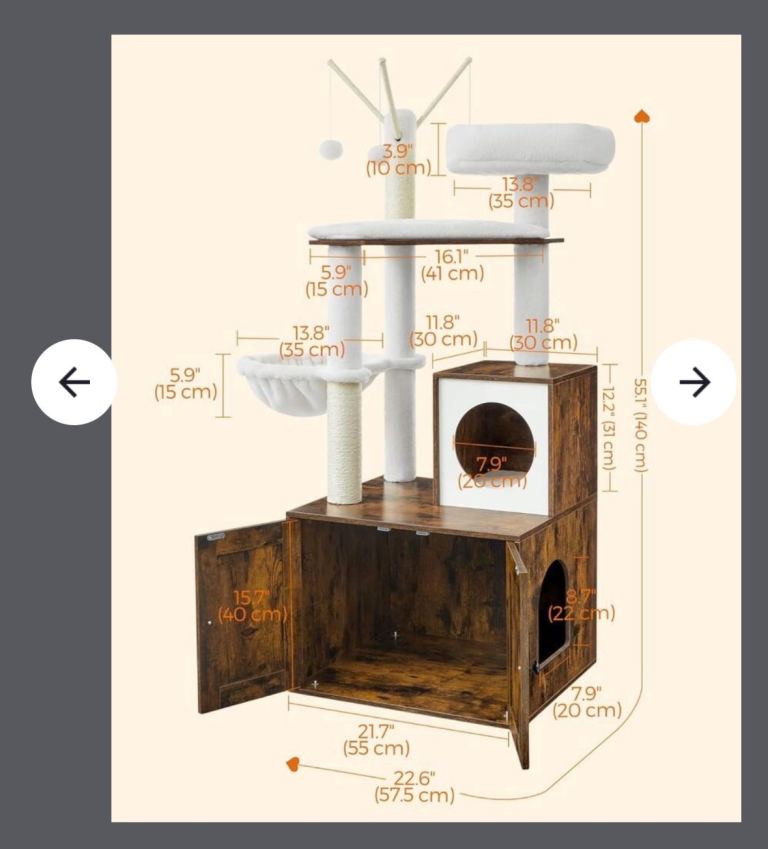The width and height of the screenshot is (768, 849).
Task: Advance to the next product image
Action: [x=694, y=382]
